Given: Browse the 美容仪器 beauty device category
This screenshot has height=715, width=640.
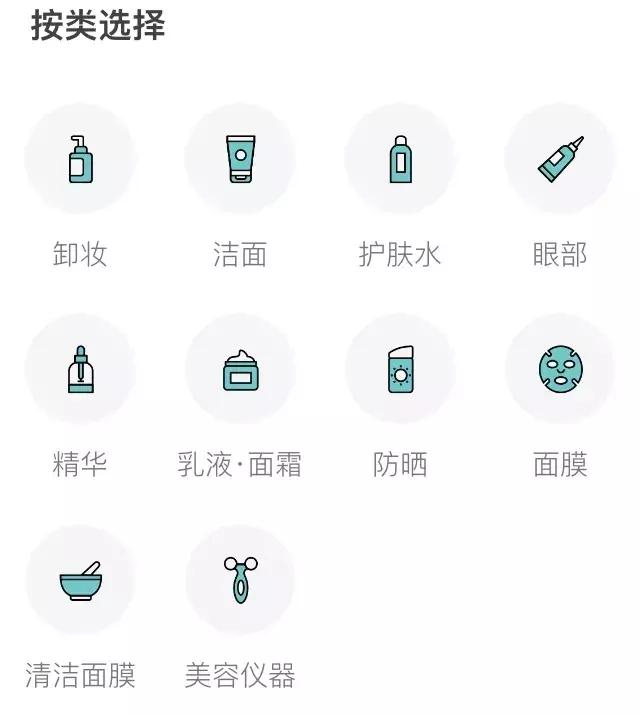Looking at the screenshot, I should tap(240, 580).
